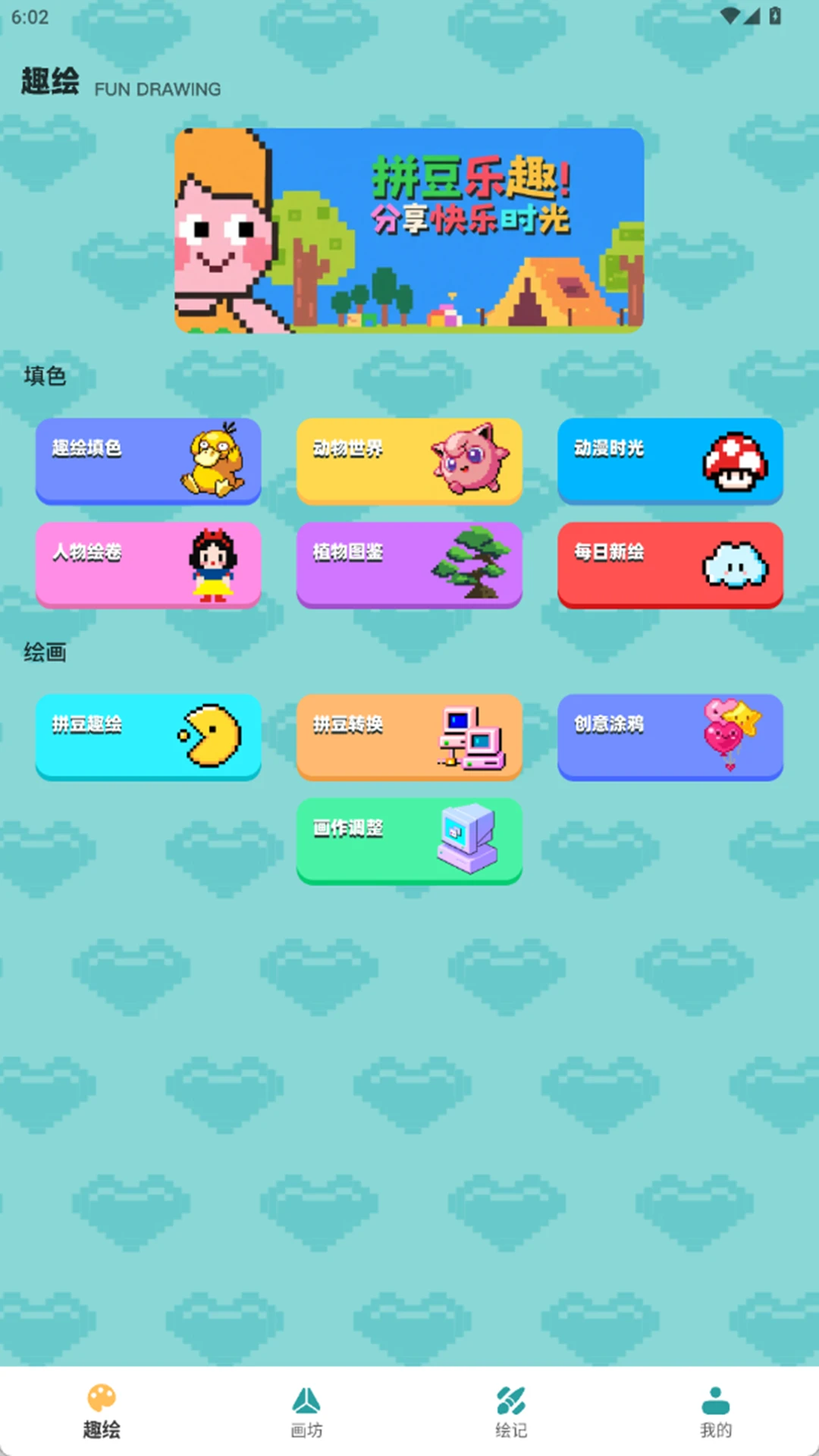The height and width of the screenshot is (1456, 819).
Task: Tap the retro computer icon on 拼豆转换
Action: [x=472, y=737]
